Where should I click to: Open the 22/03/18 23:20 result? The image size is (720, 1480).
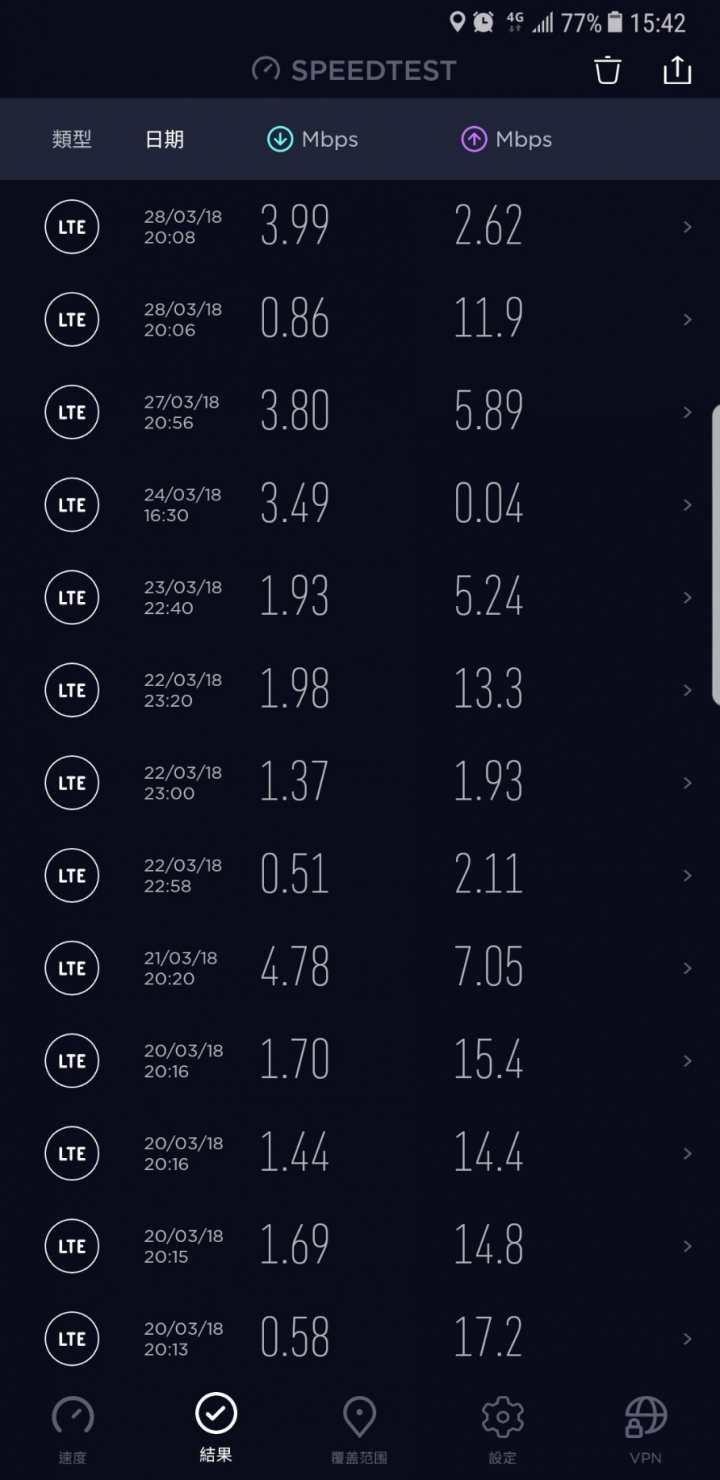click(x=360, y=690)
